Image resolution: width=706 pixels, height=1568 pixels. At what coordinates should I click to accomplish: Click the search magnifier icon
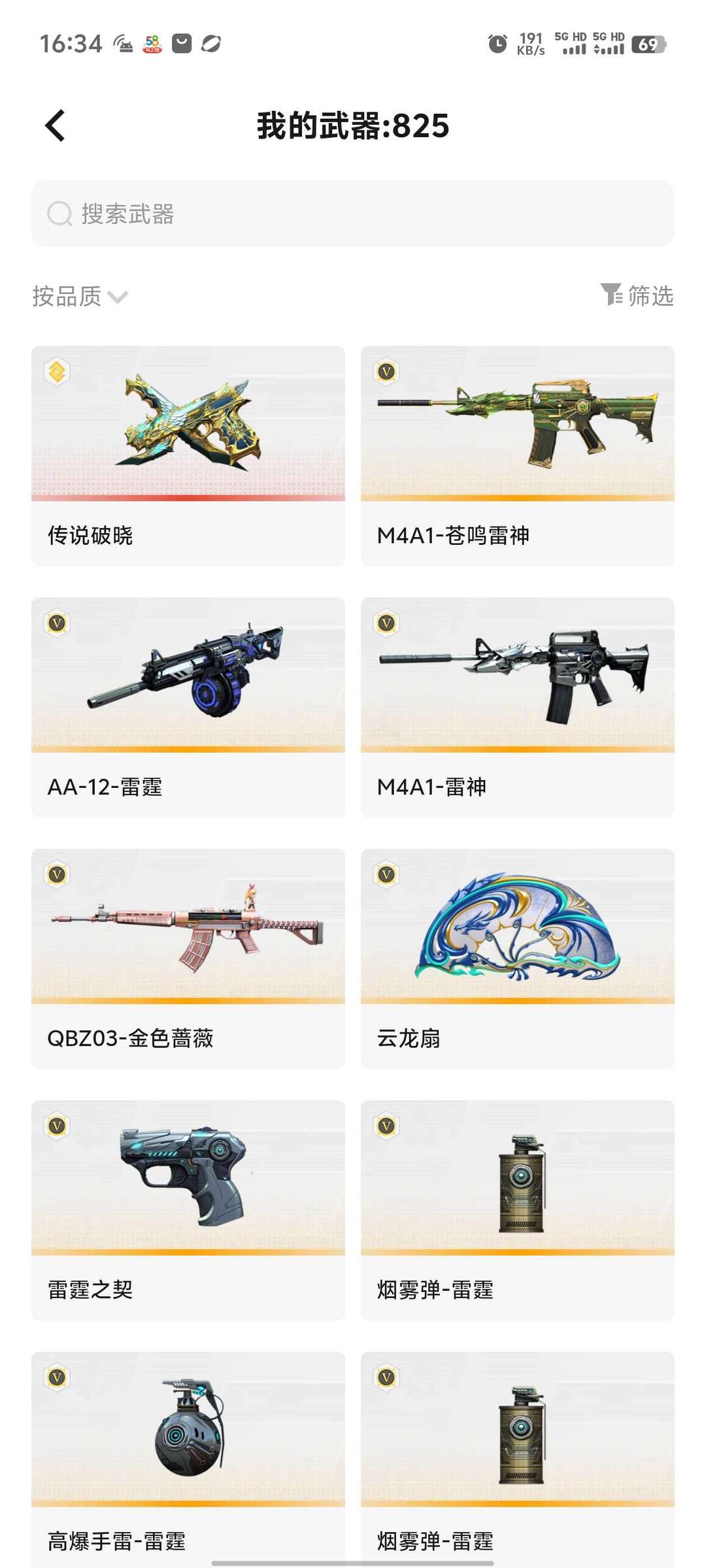[59, 212]
